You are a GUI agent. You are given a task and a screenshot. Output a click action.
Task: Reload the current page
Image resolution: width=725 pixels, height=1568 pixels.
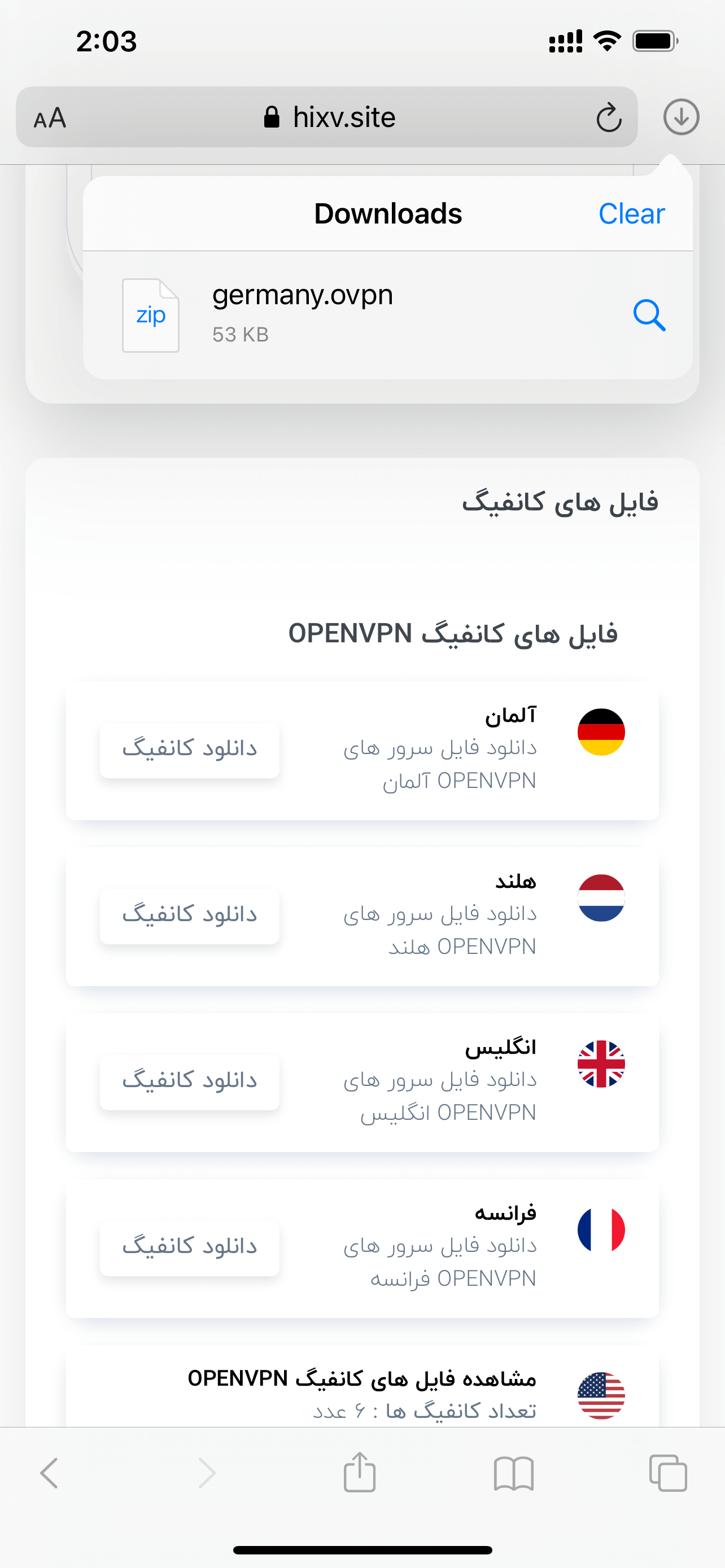tap(608, 117)
